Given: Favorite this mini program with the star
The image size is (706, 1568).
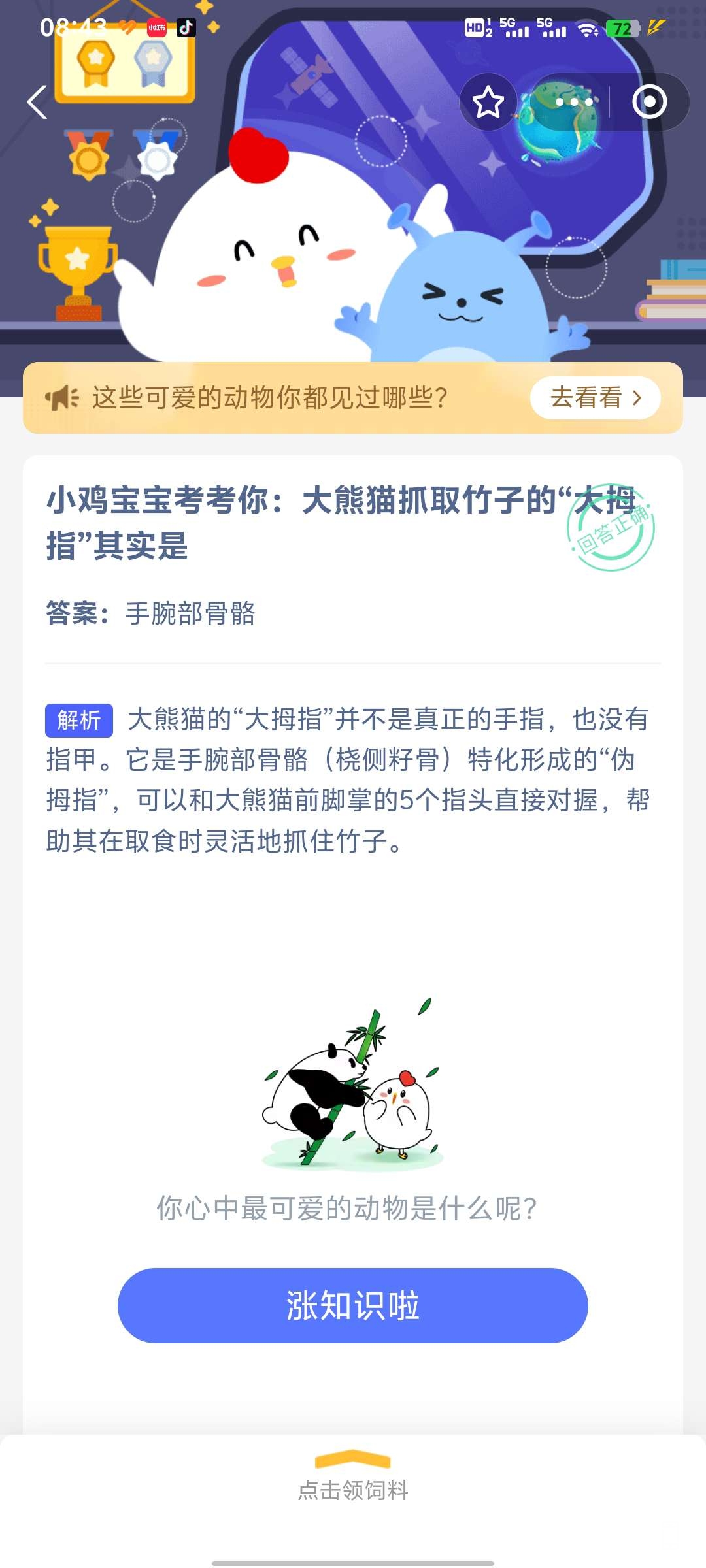Looking at the screenshot, I should coord(488,103).
